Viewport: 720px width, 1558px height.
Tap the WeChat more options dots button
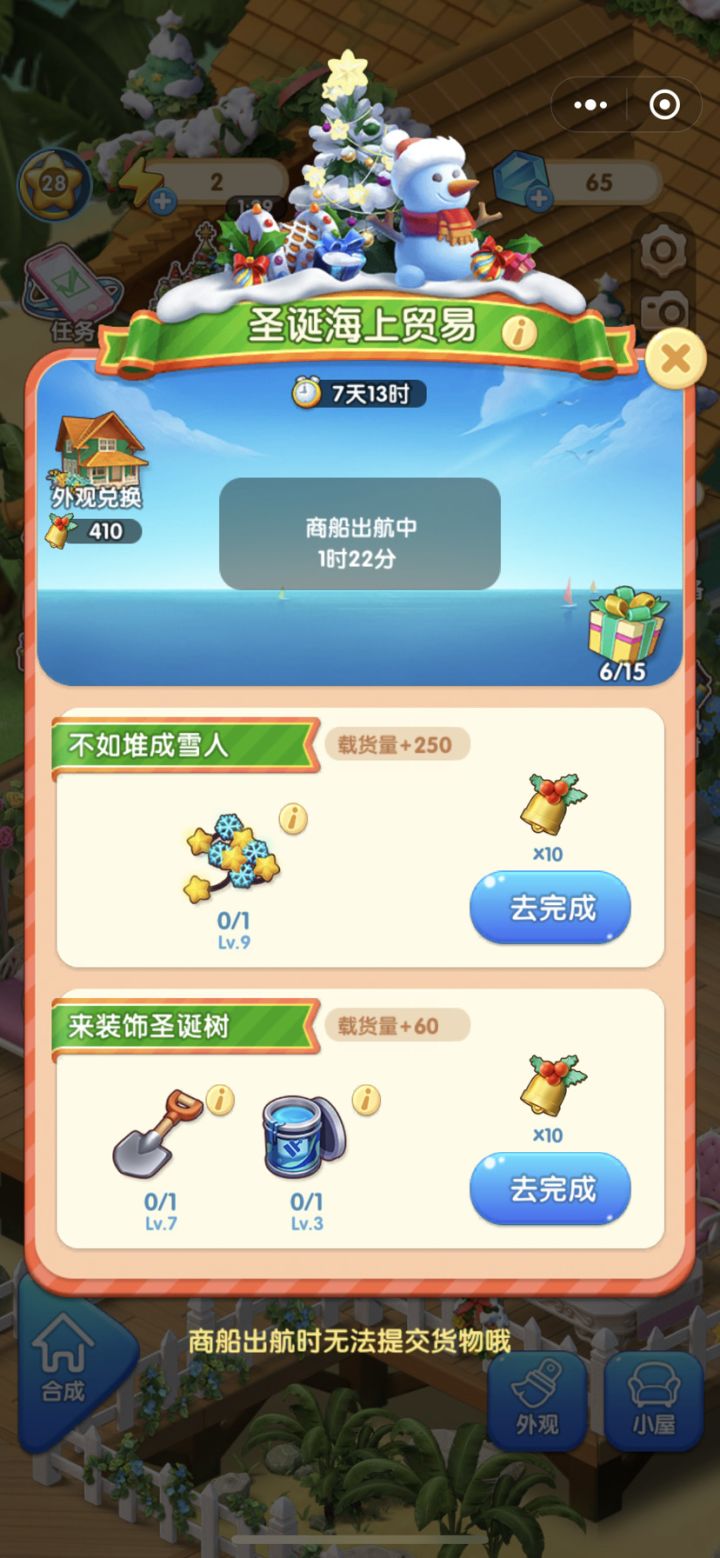[592, 105]
